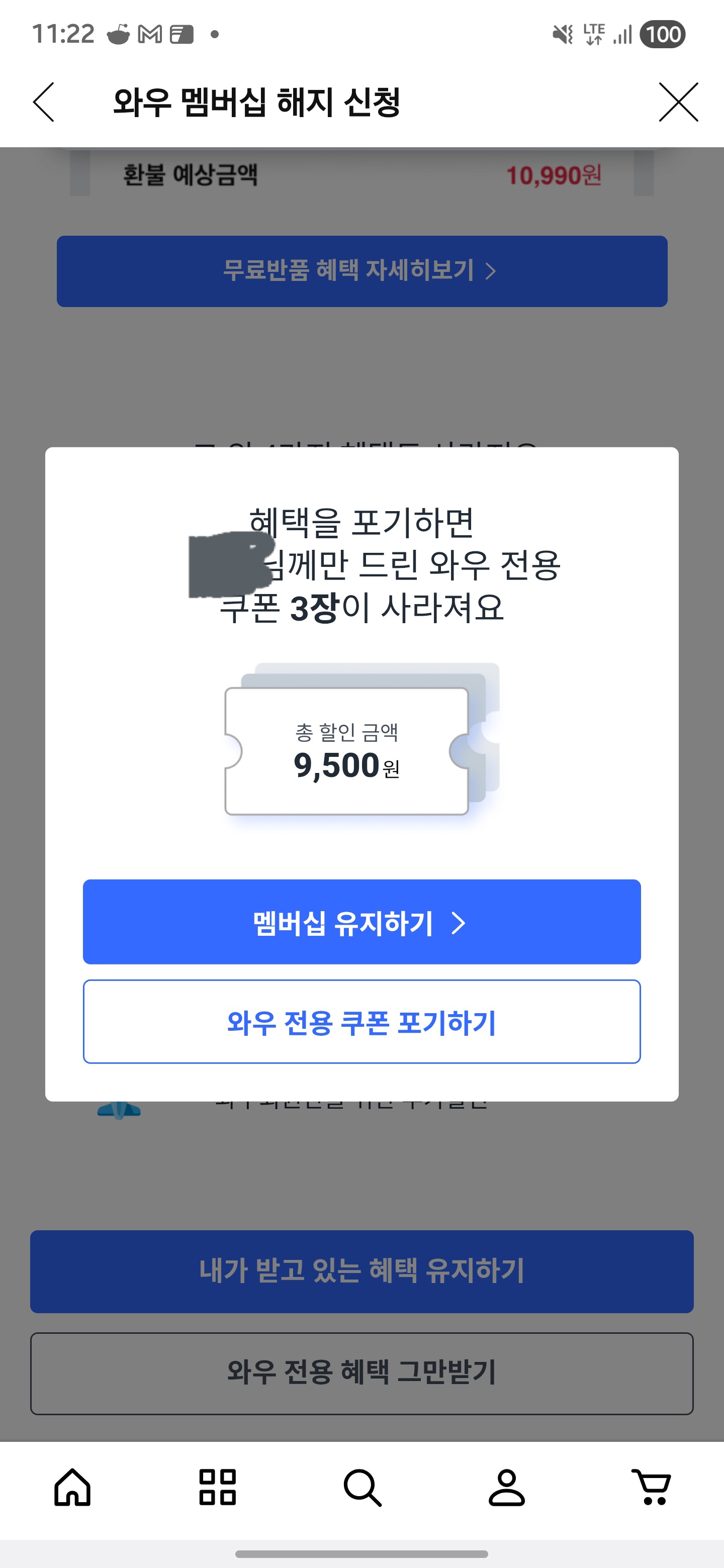The width and height of the screenshot is (724, 1568).
Task: Tap 멤버십 유지하기 in the dialog
Action: pyautogui.click(x=361, y=922)
